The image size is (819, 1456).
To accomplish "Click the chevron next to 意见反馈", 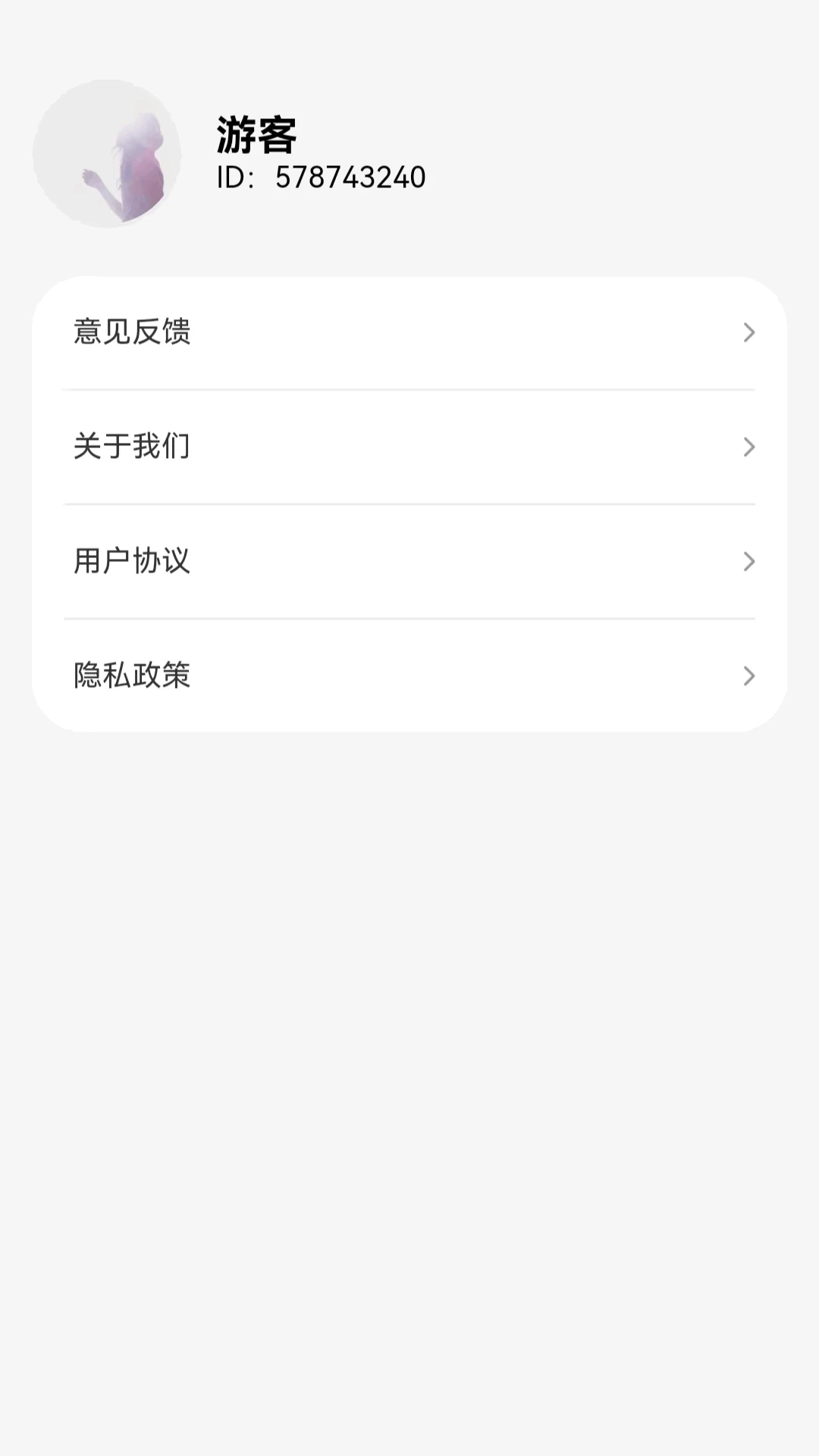I will pyautogui.click(x=749, y=333).
